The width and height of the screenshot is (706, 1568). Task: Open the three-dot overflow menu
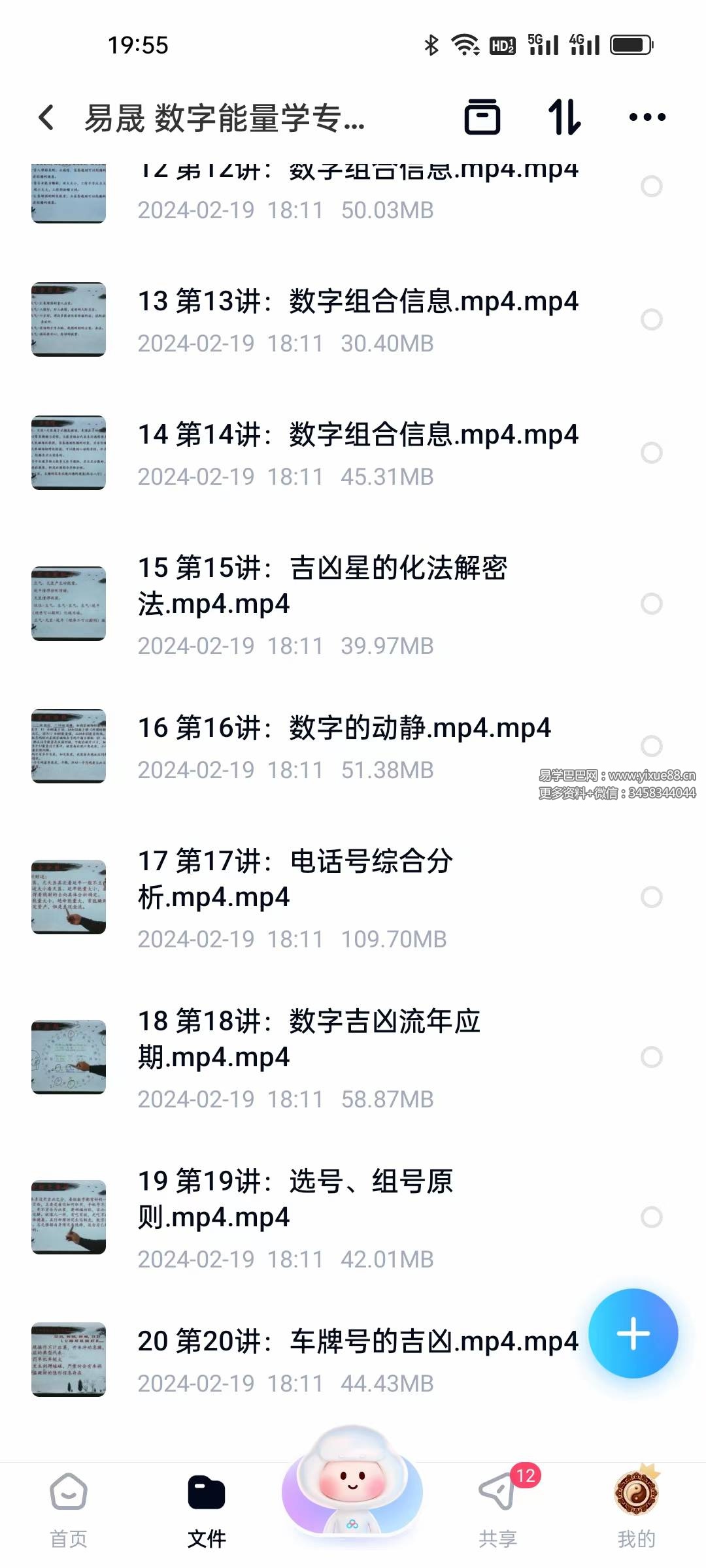tap(647, 118)
